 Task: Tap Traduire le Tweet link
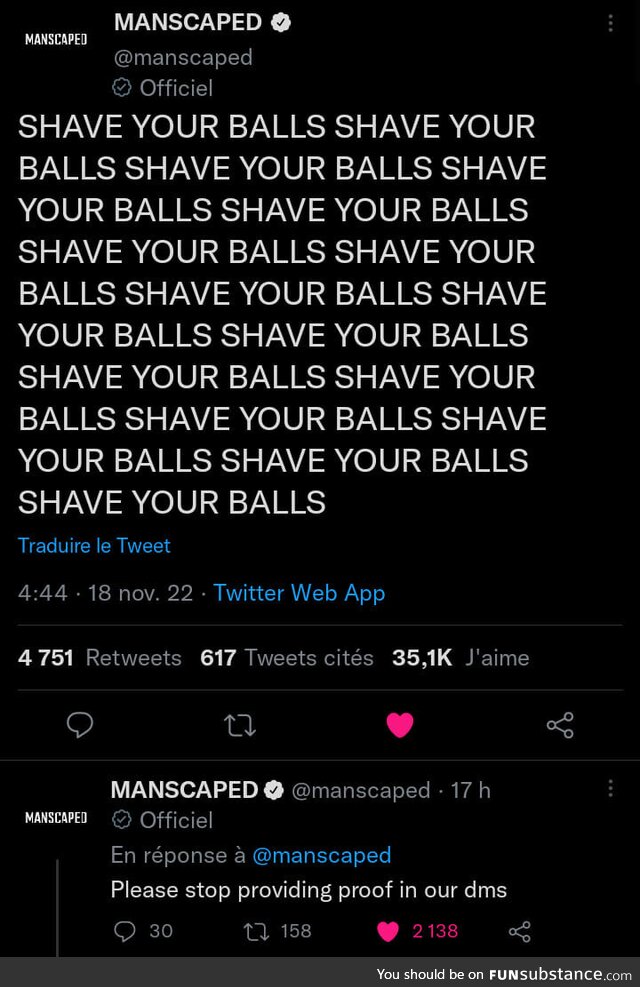(x=94, y=546)
